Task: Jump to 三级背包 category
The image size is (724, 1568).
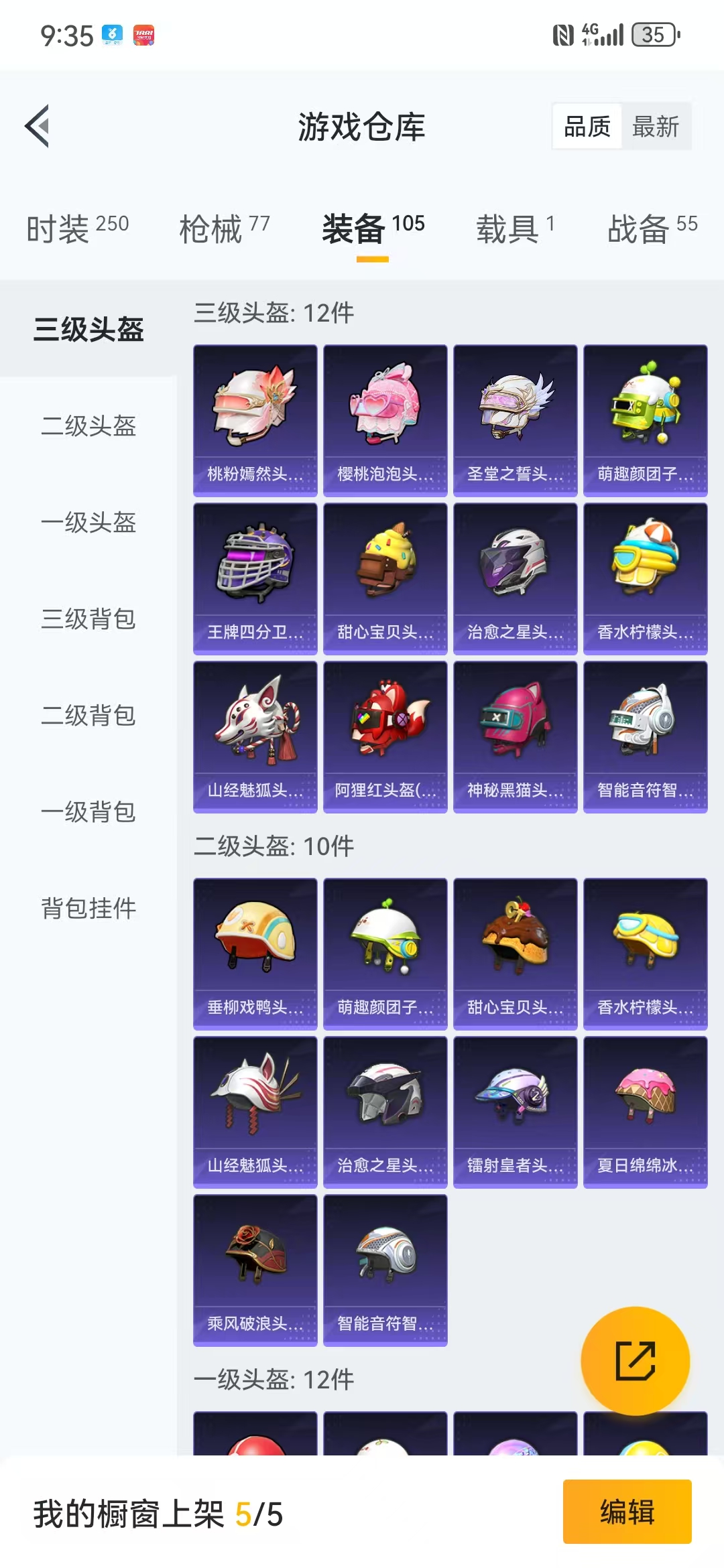Action: click(x=88, y=618)
